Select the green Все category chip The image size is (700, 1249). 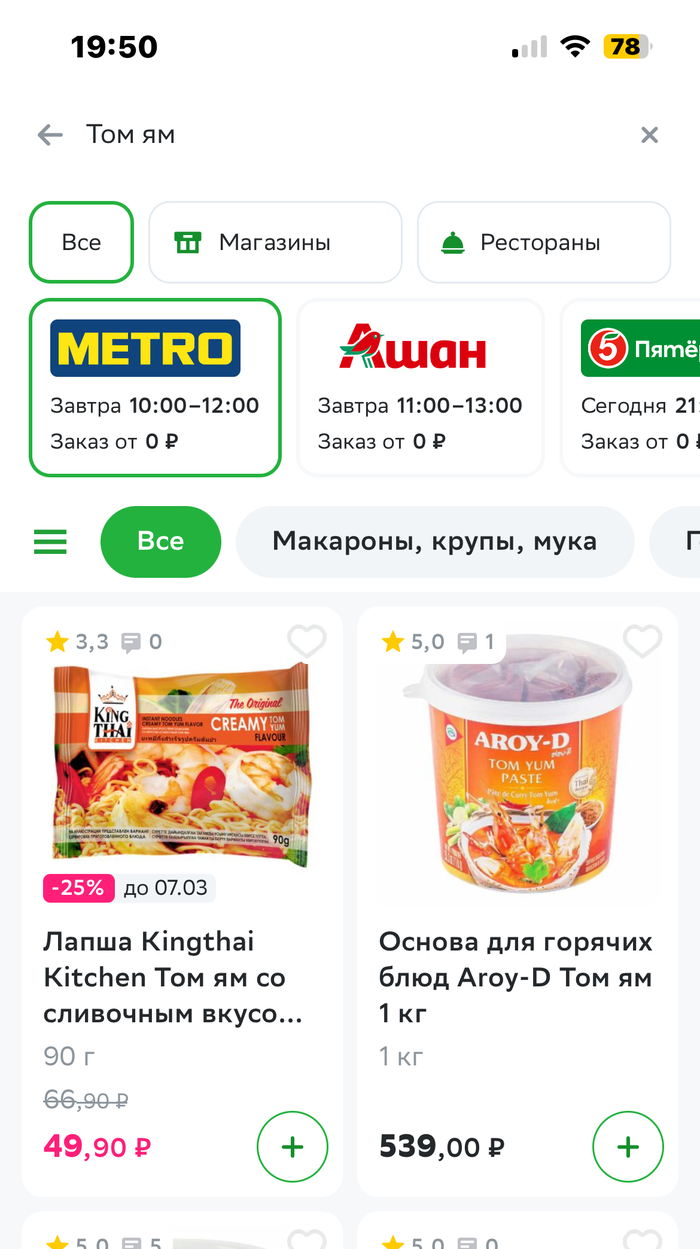coord(160,542)
